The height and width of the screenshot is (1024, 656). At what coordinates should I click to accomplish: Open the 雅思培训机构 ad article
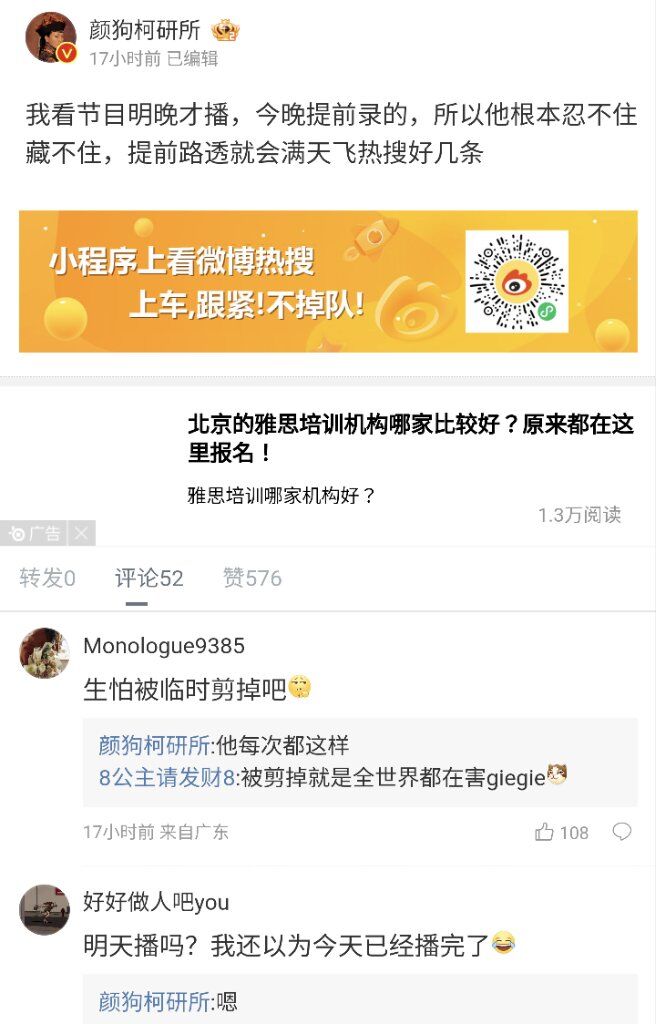410,438
